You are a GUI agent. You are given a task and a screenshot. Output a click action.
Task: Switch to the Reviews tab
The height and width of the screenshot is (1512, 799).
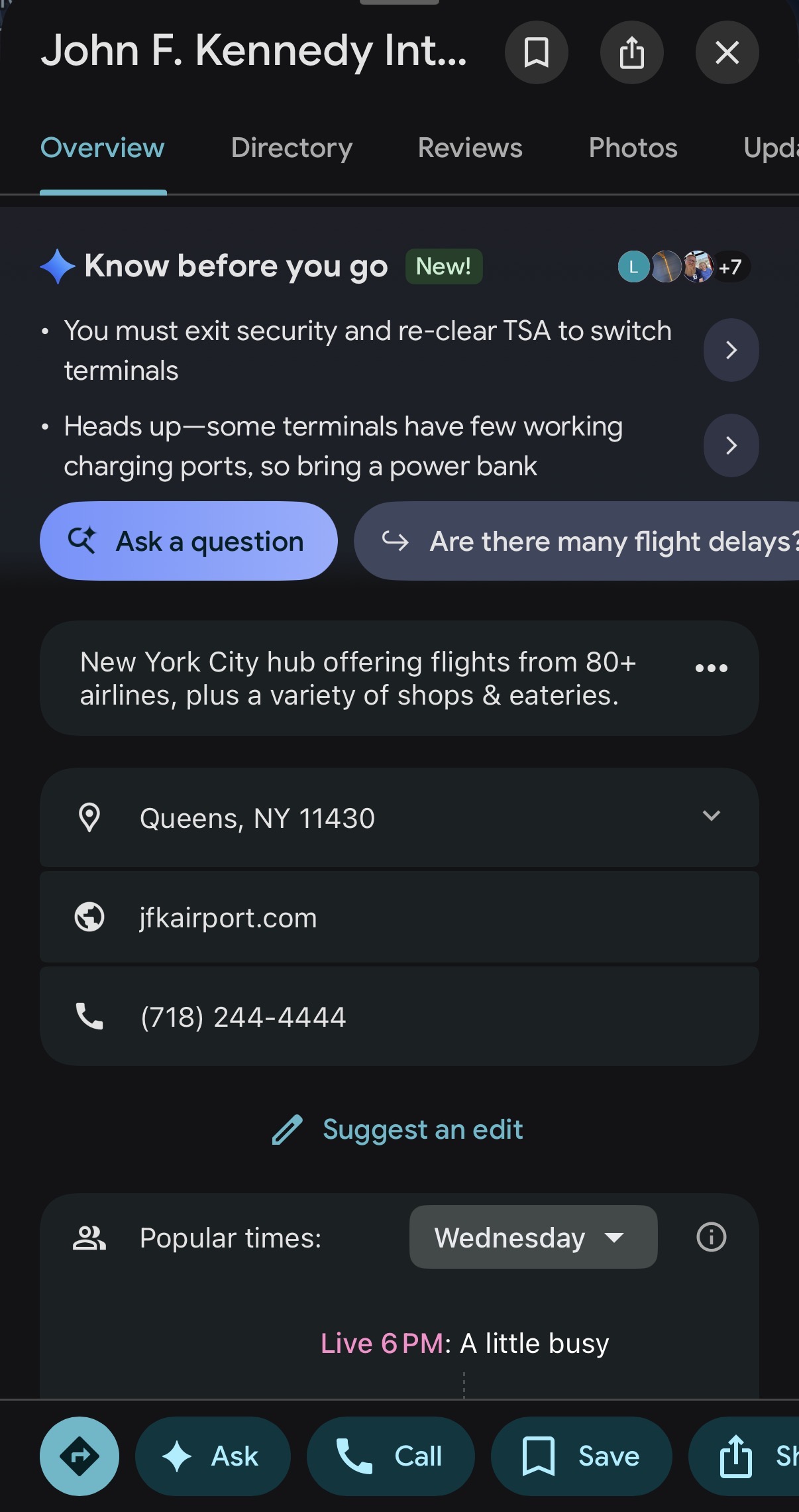coord(470,147)
